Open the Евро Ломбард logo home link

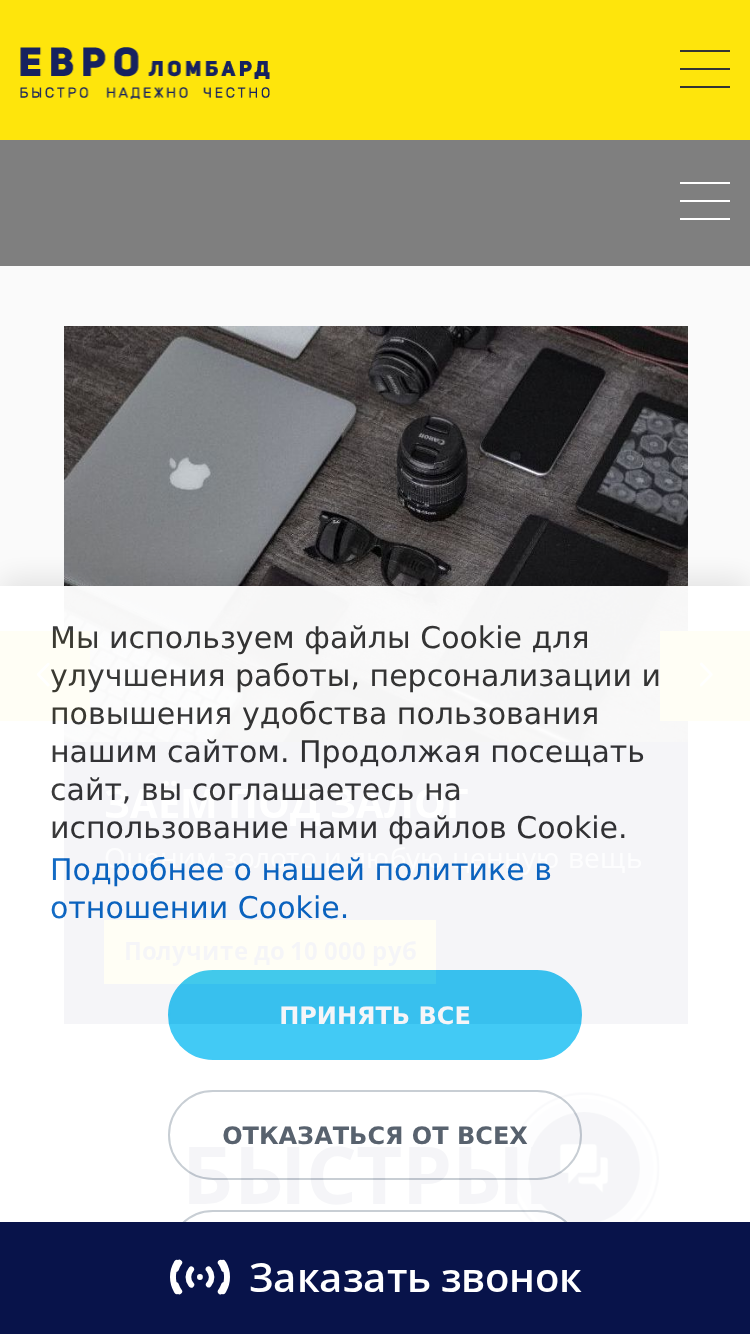pos(145,73)
